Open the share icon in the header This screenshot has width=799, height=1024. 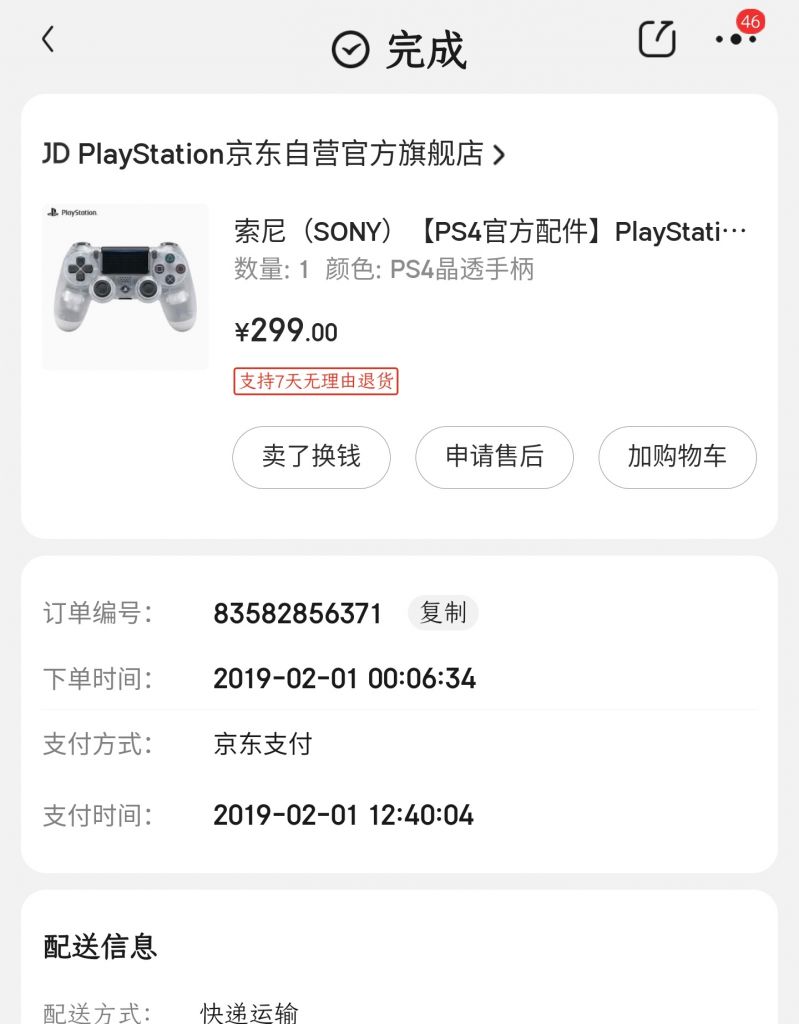point(657,40)
